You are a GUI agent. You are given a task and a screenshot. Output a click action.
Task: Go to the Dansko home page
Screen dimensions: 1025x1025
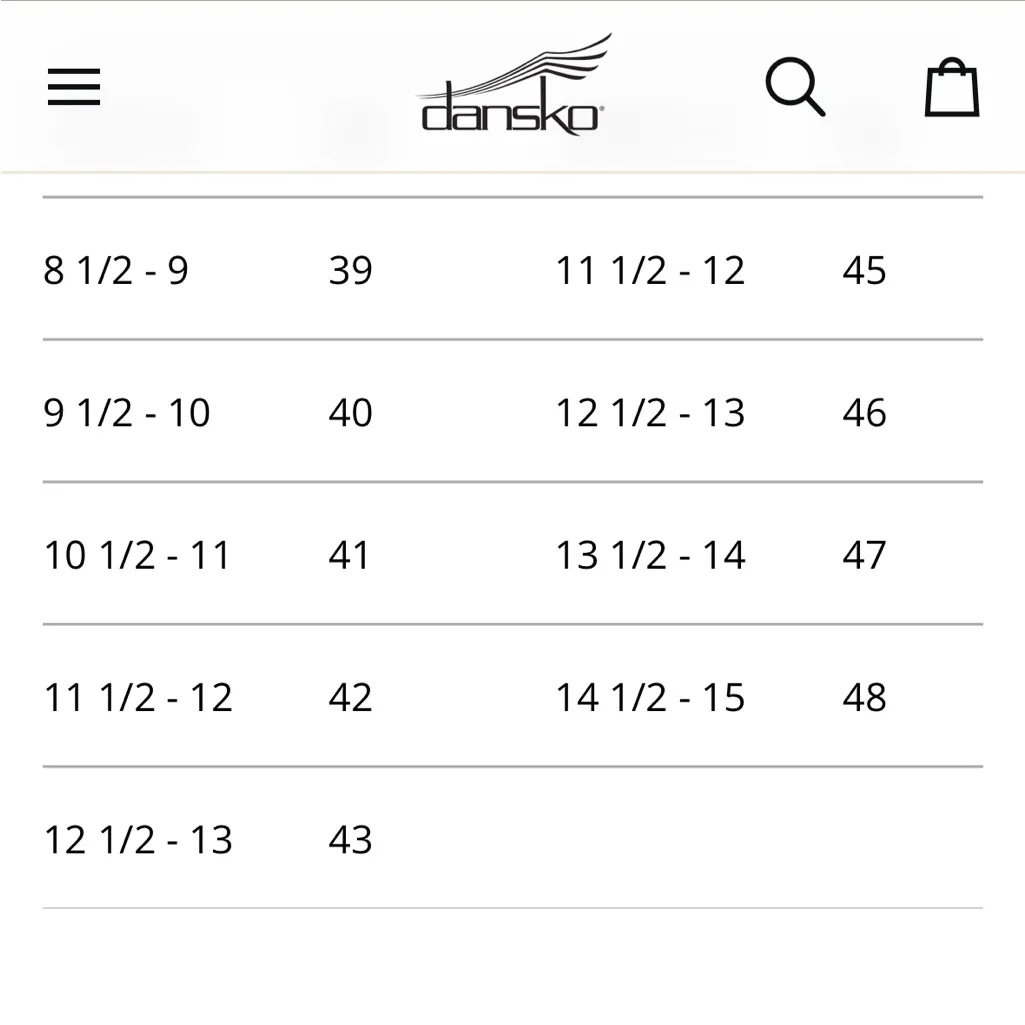[512, 88]
